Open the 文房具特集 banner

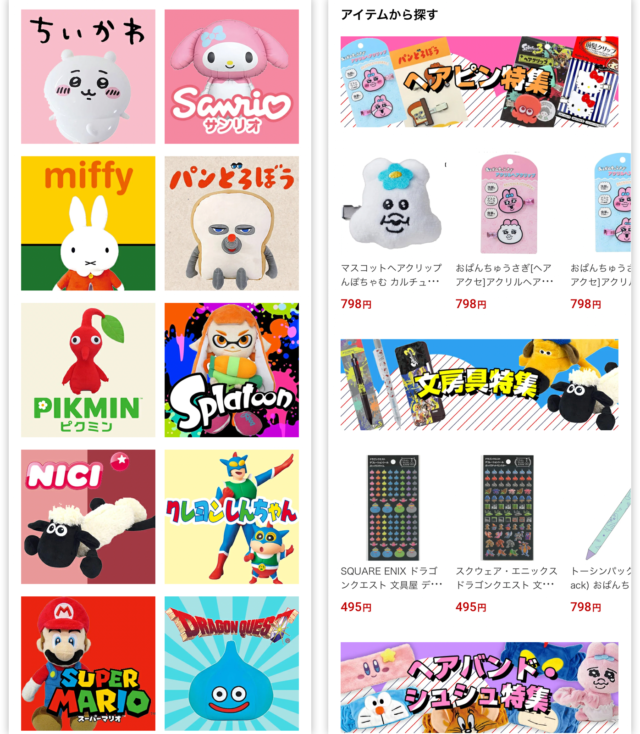coord(479,384)
